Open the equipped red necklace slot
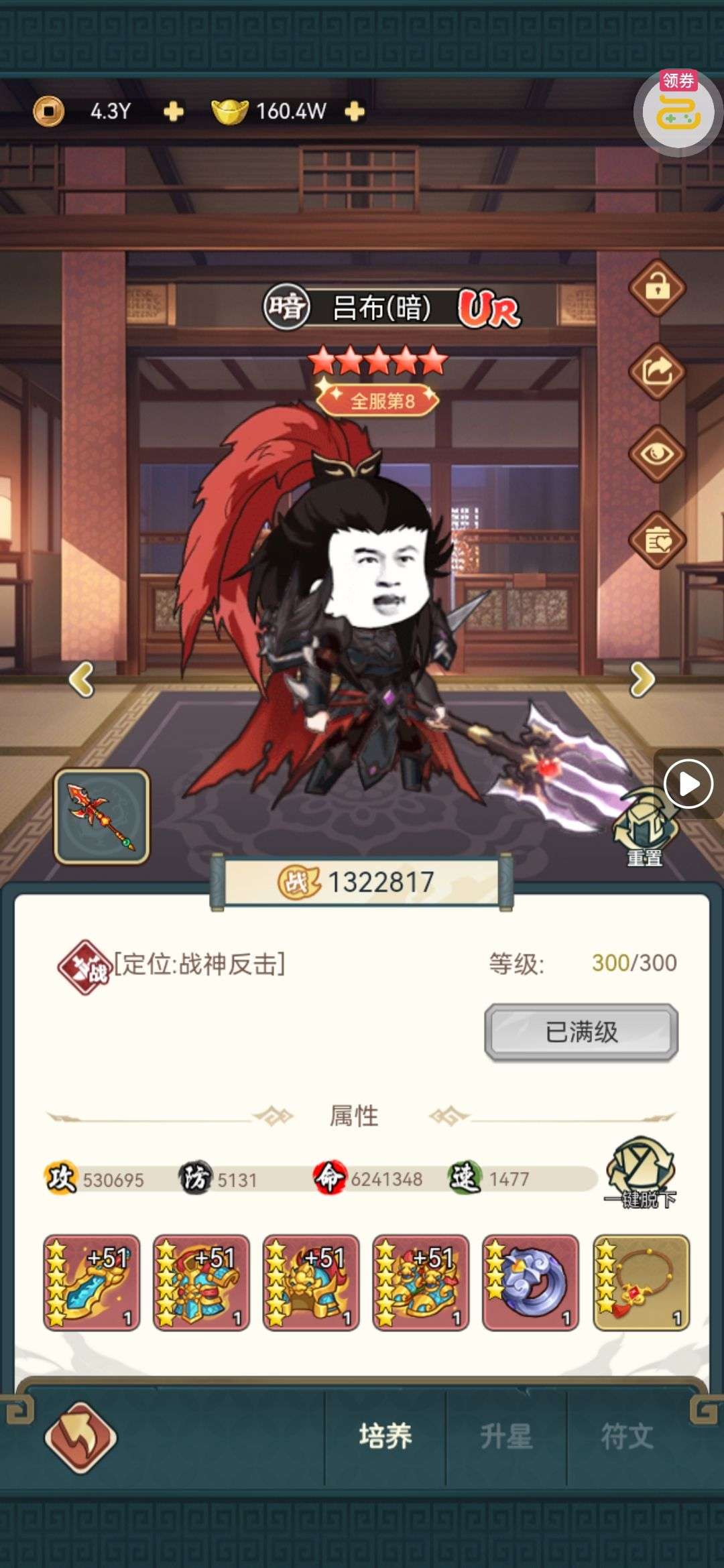724x1568 pixels. (x=641, y=1282)
